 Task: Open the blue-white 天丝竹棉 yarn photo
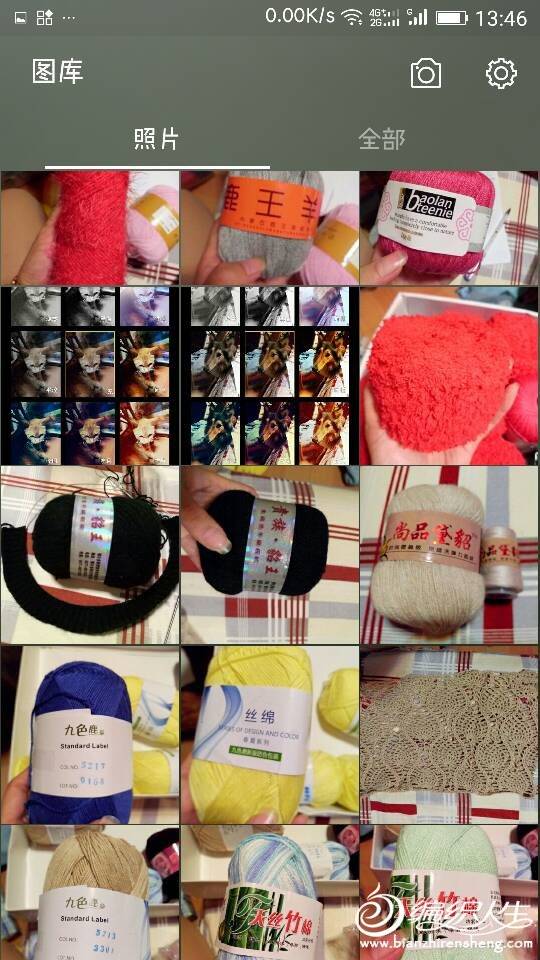point(270,893)
